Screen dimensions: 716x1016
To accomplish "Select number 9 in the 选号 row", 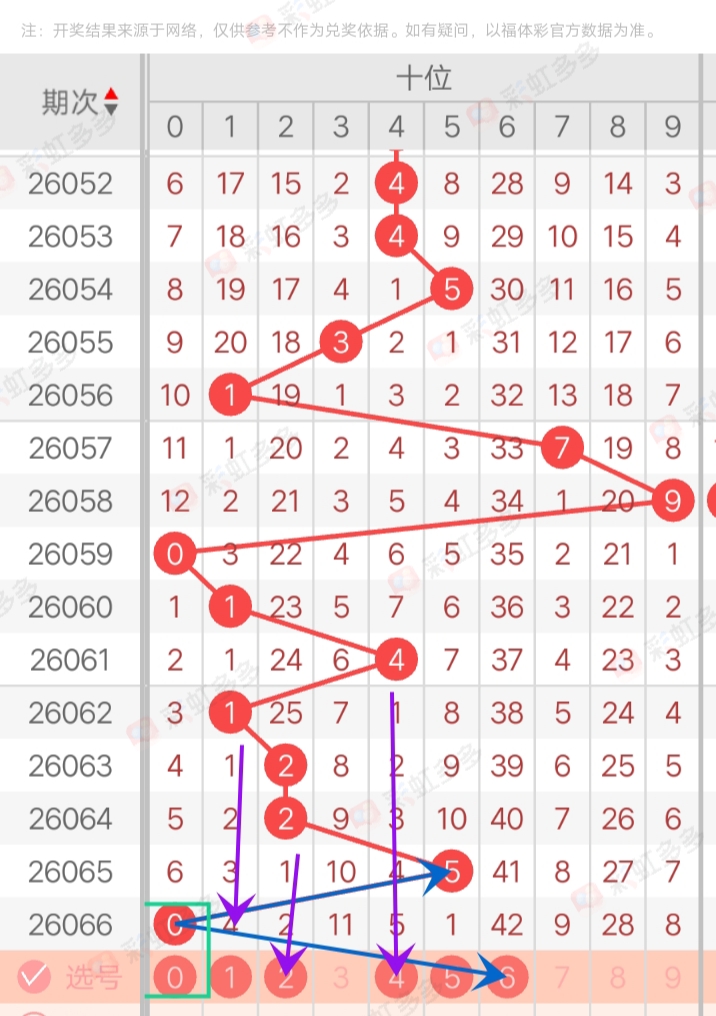I will click(673, 977).
